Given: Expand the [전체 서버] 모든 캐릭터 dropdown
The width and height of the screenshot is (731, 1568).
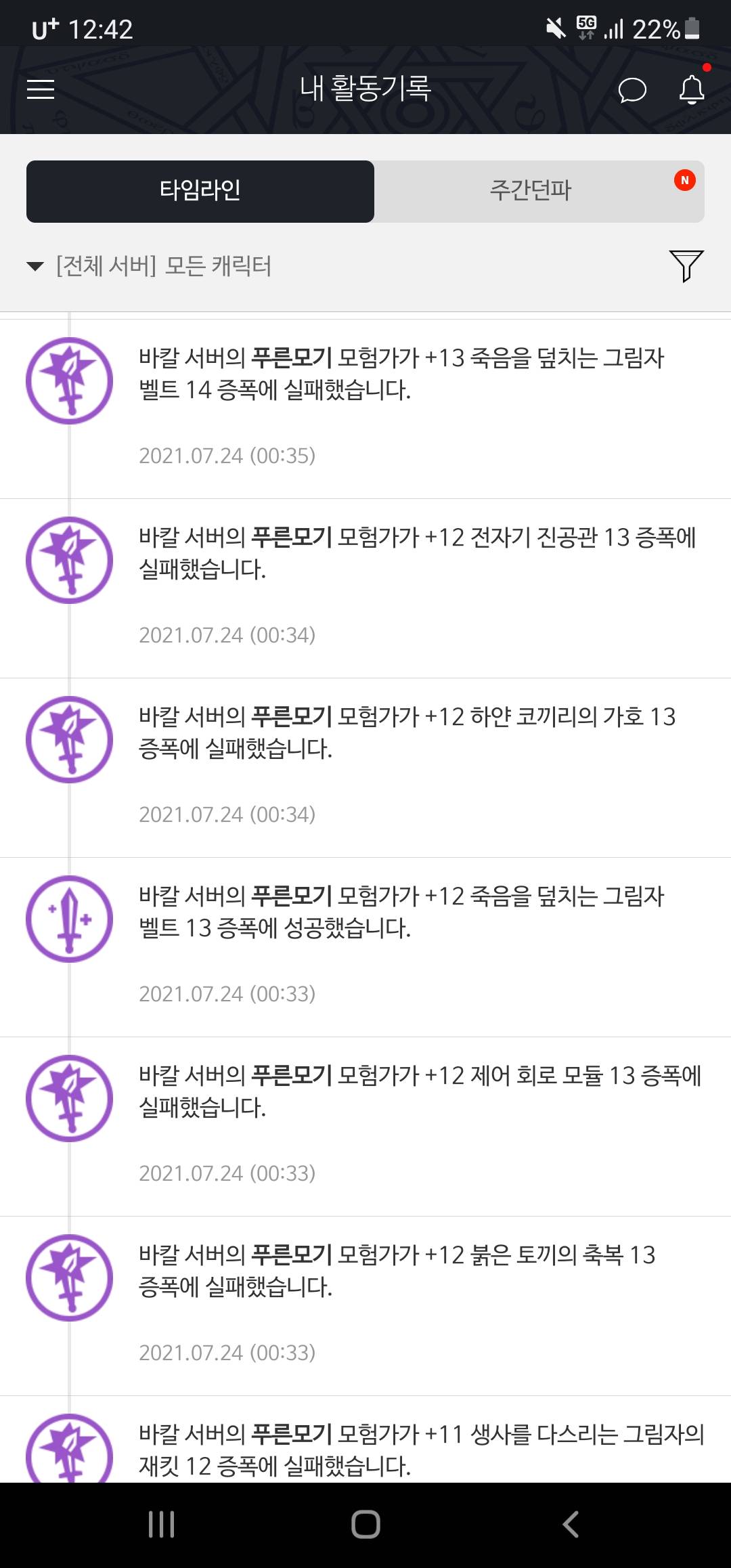Looking at the screenshot, I should click(149, 266).
